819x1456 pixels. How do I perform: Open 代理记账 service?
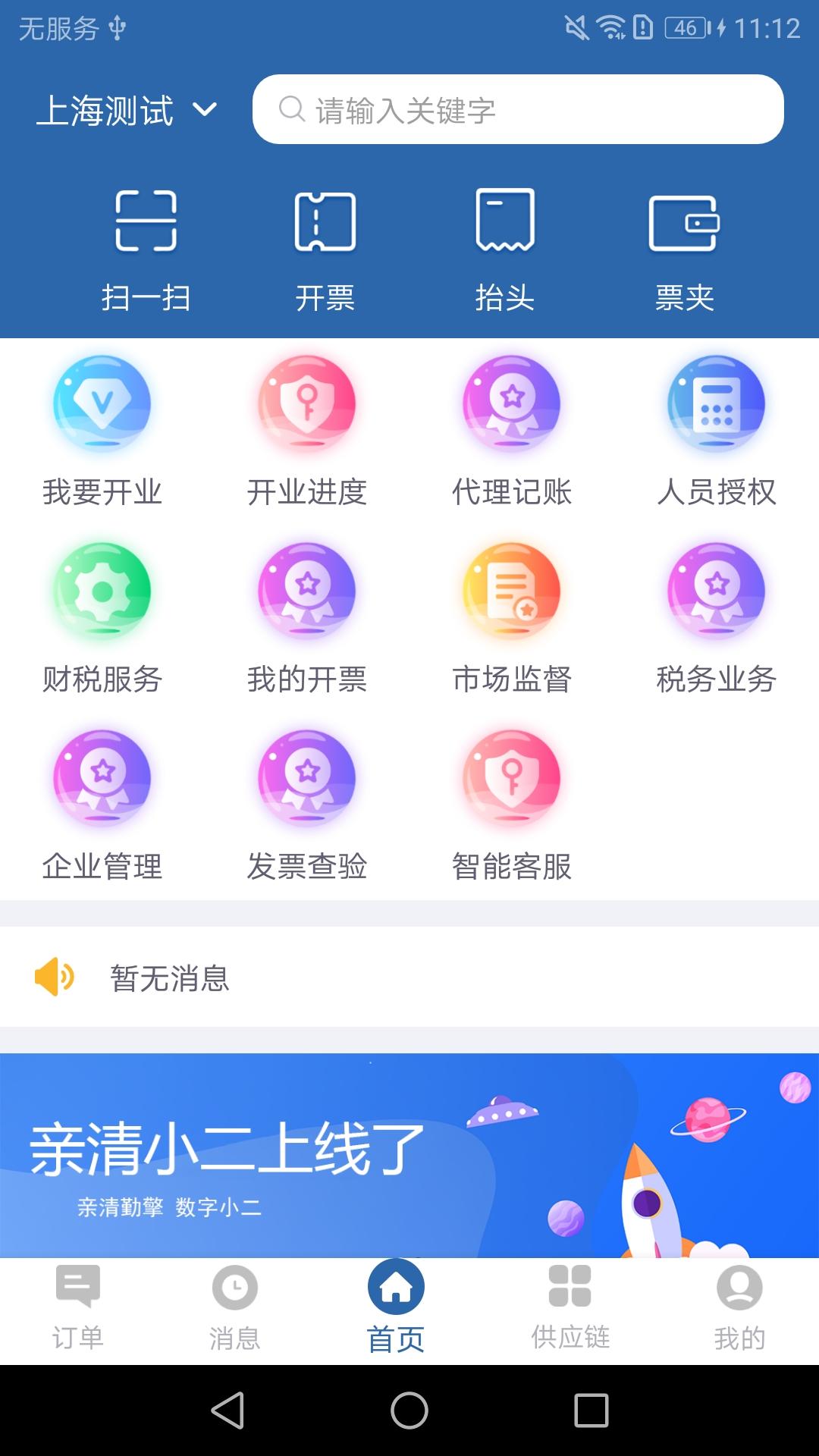[512, 430]
